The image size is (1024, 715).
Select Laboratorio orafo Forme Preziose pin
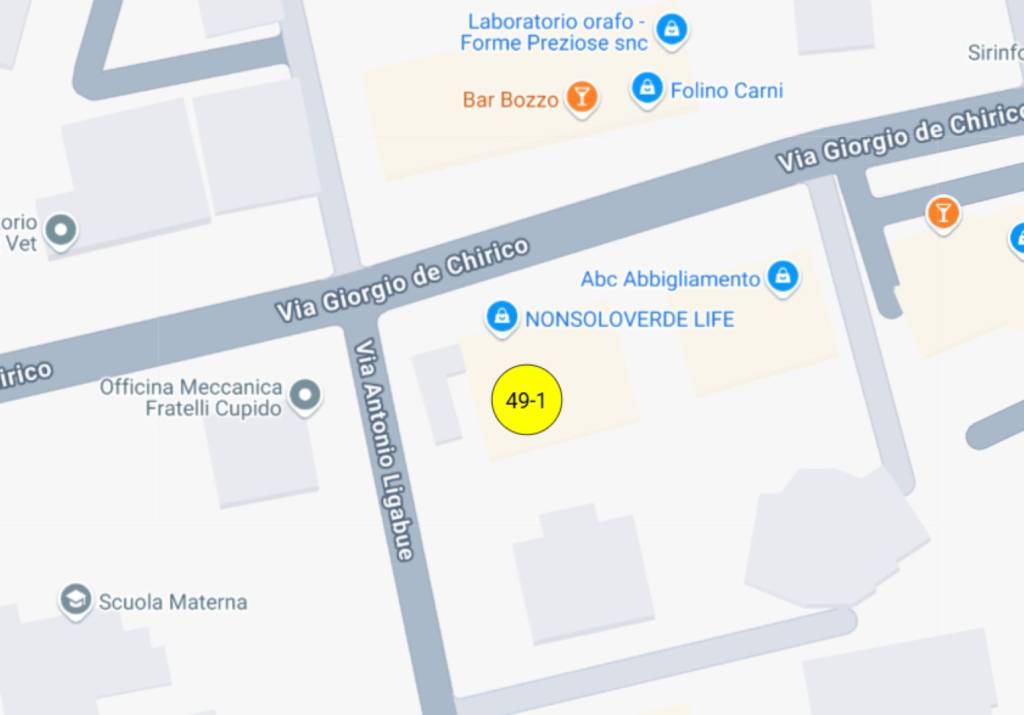point(672,29)
